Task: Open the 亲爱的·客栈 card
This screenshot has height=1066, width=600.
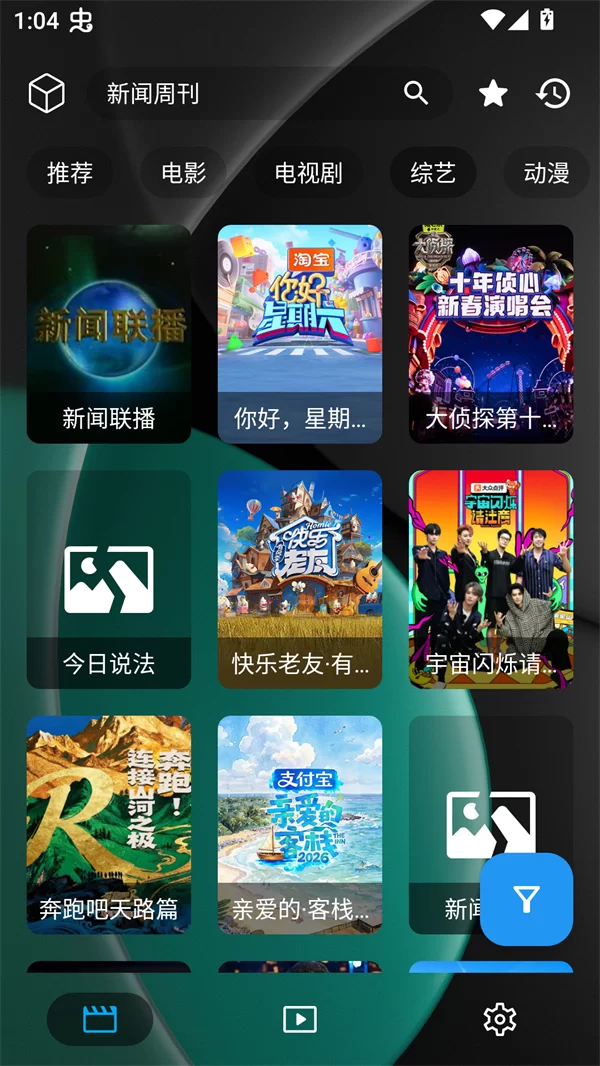Action: pyautogui.click(x=300, y=824)
